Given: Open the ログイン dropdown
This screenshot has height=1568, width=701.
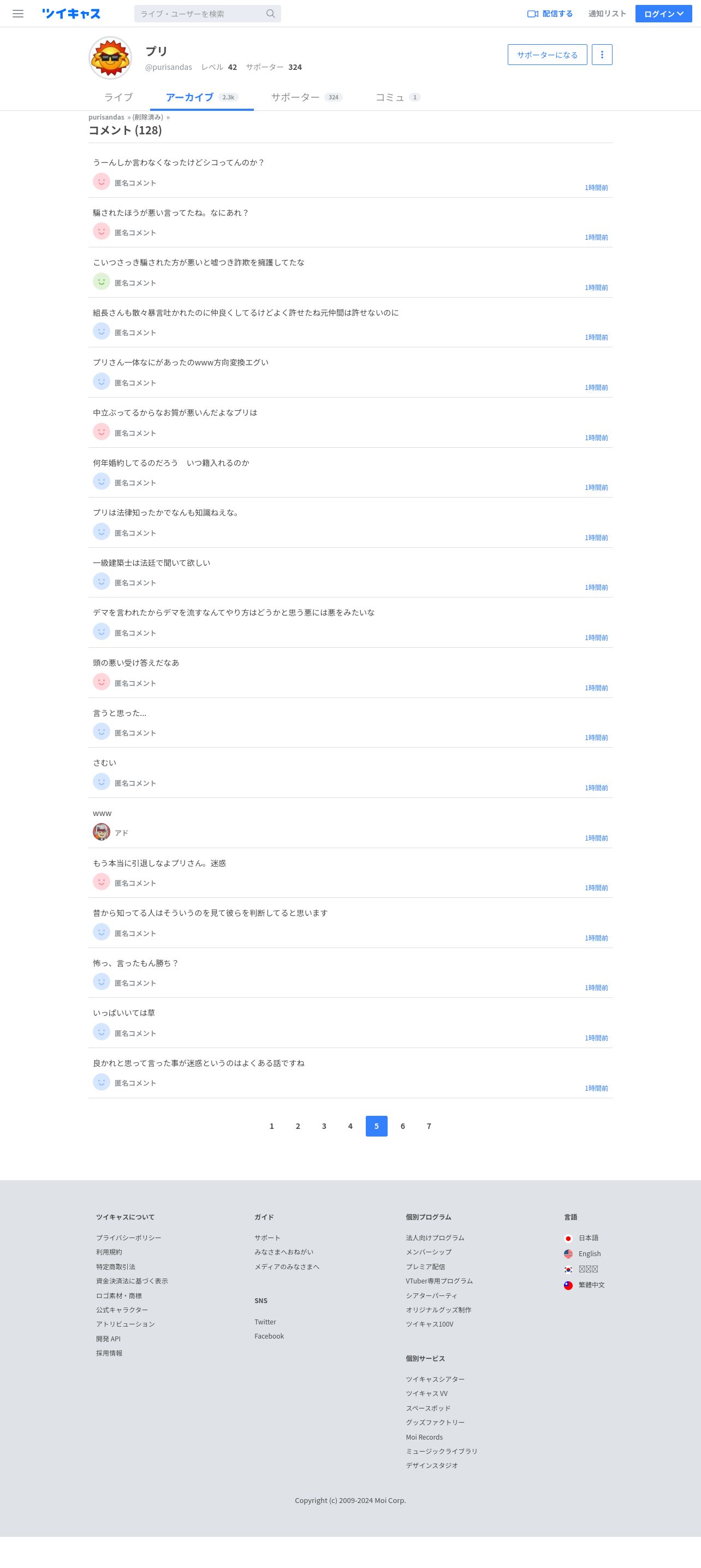Looking at the screenshot, I should coord(663,14).
